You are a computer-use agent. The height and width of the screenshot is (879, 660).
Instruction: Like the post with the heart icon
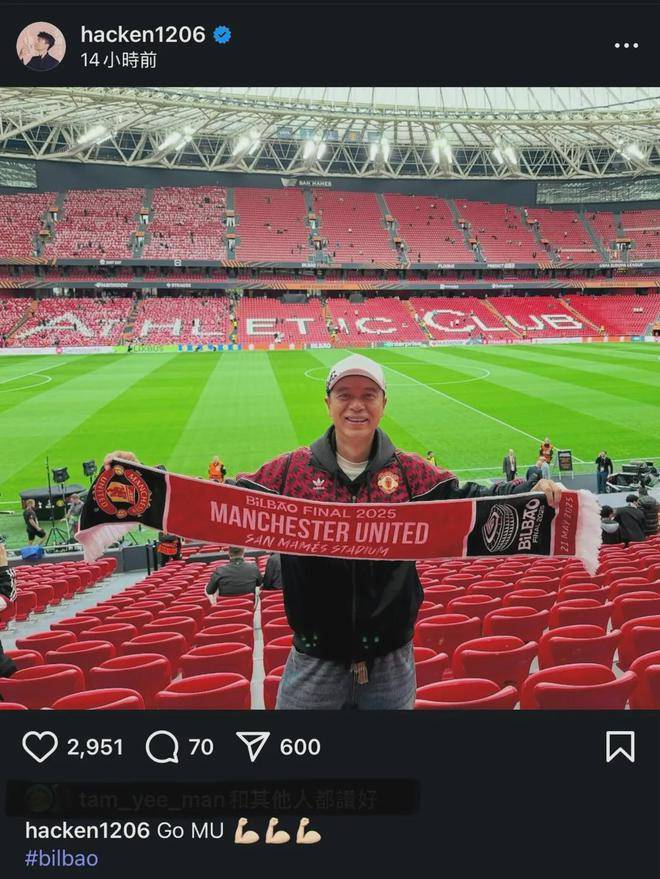click(x=40, y=746)
